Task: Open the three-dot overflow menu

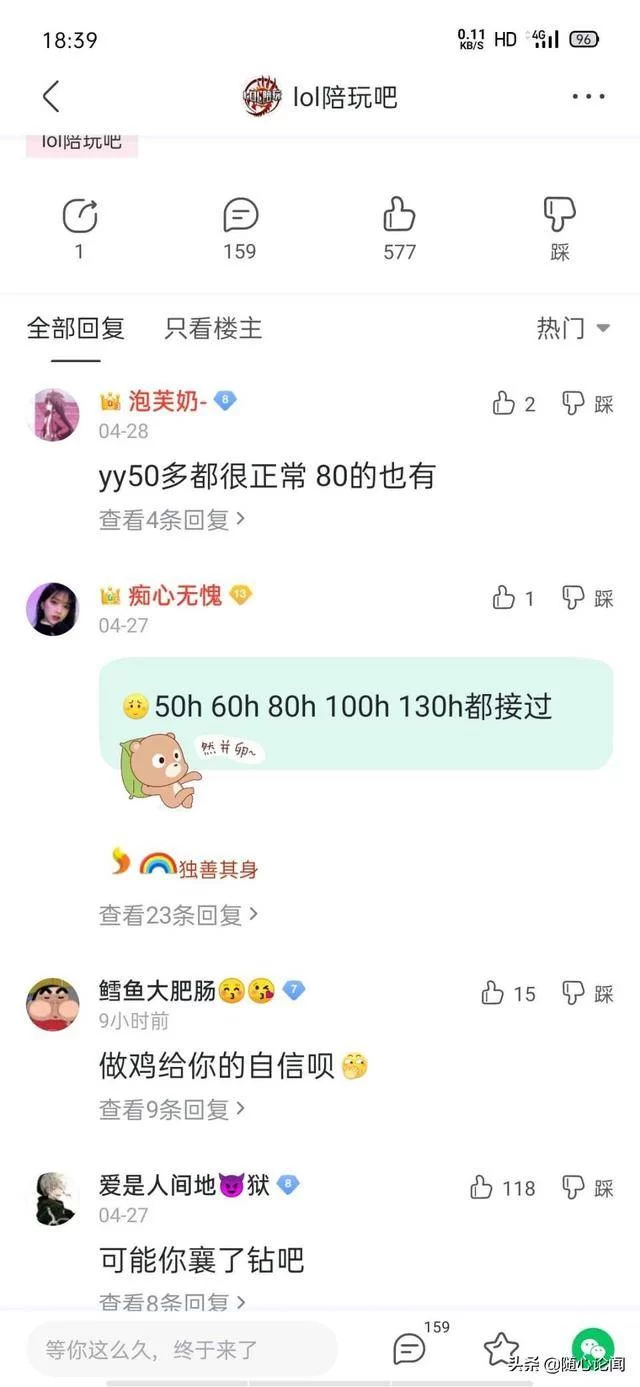Action: coord(588,97)
